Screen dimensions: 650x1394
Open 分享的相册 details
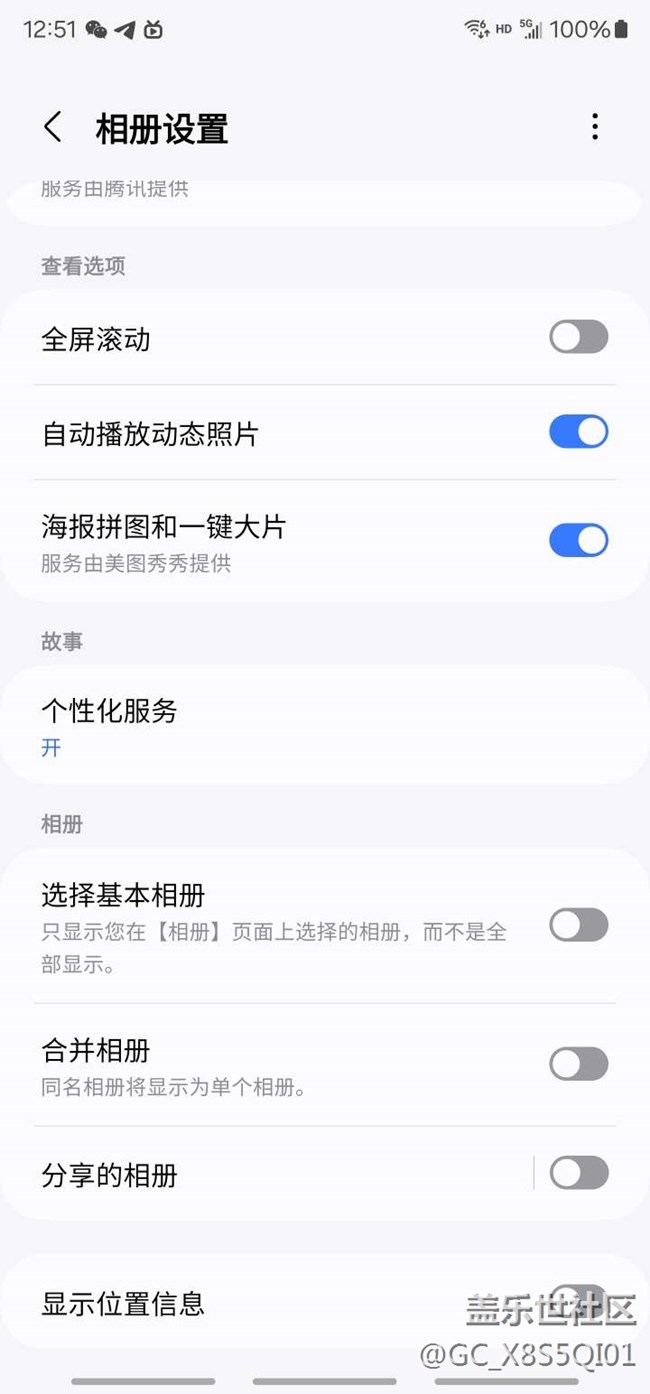pyautogui.click(x=250, y=1175)
